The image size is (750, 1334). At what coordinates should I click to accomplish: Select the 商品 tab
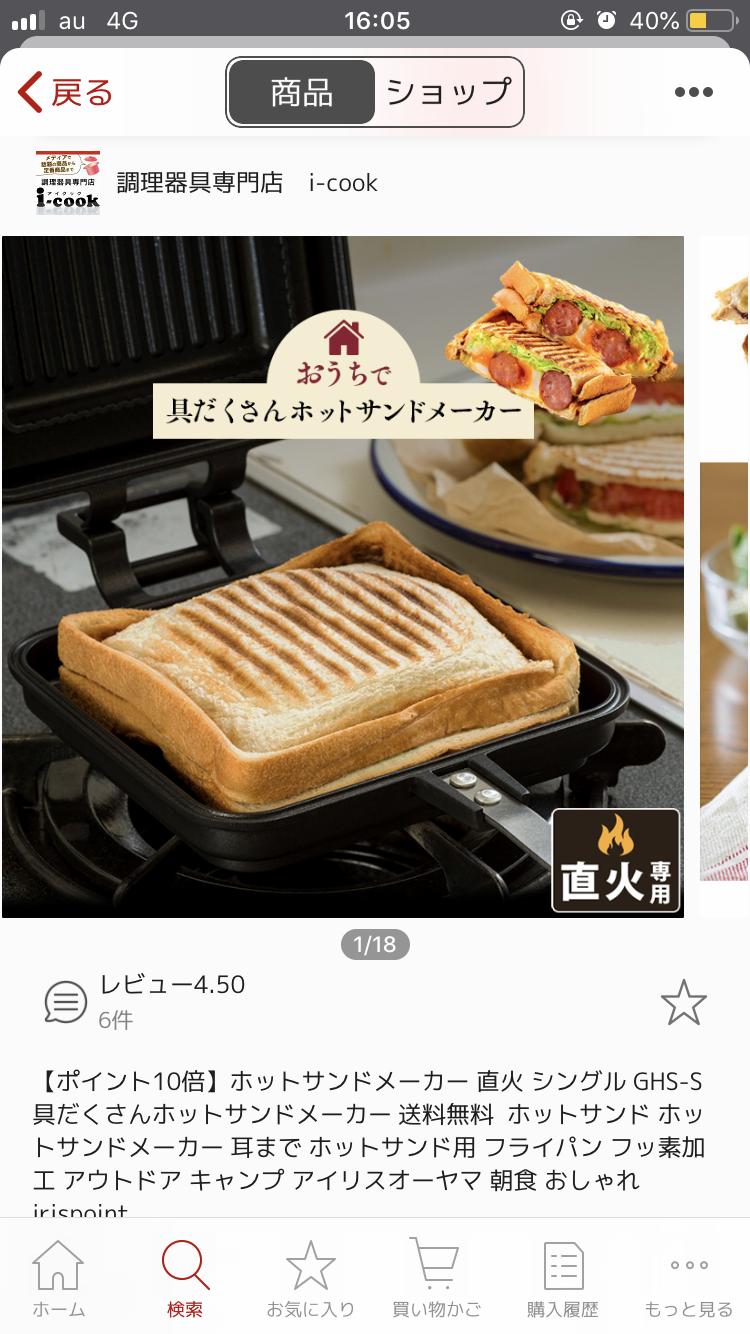click(x=302, y=92)
